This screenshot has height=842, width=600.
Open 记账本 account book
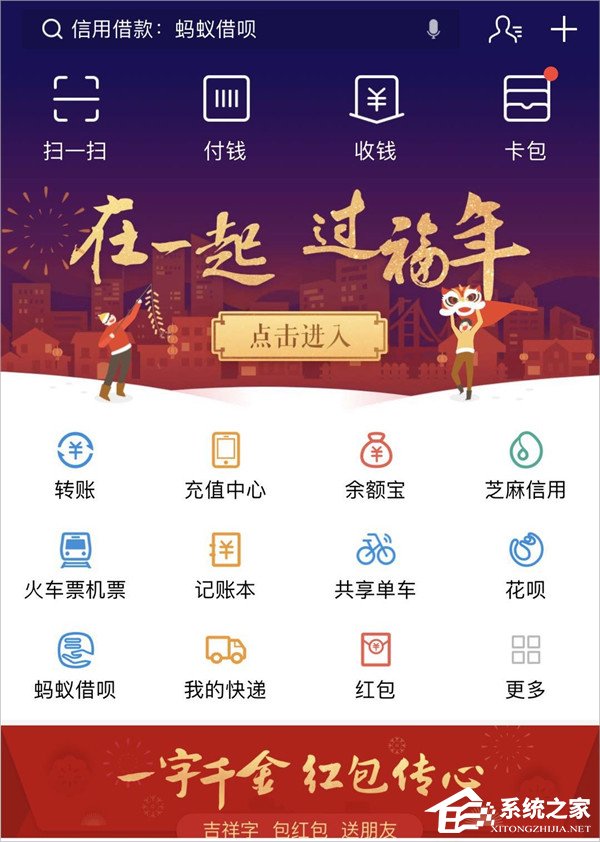point(226,565)
